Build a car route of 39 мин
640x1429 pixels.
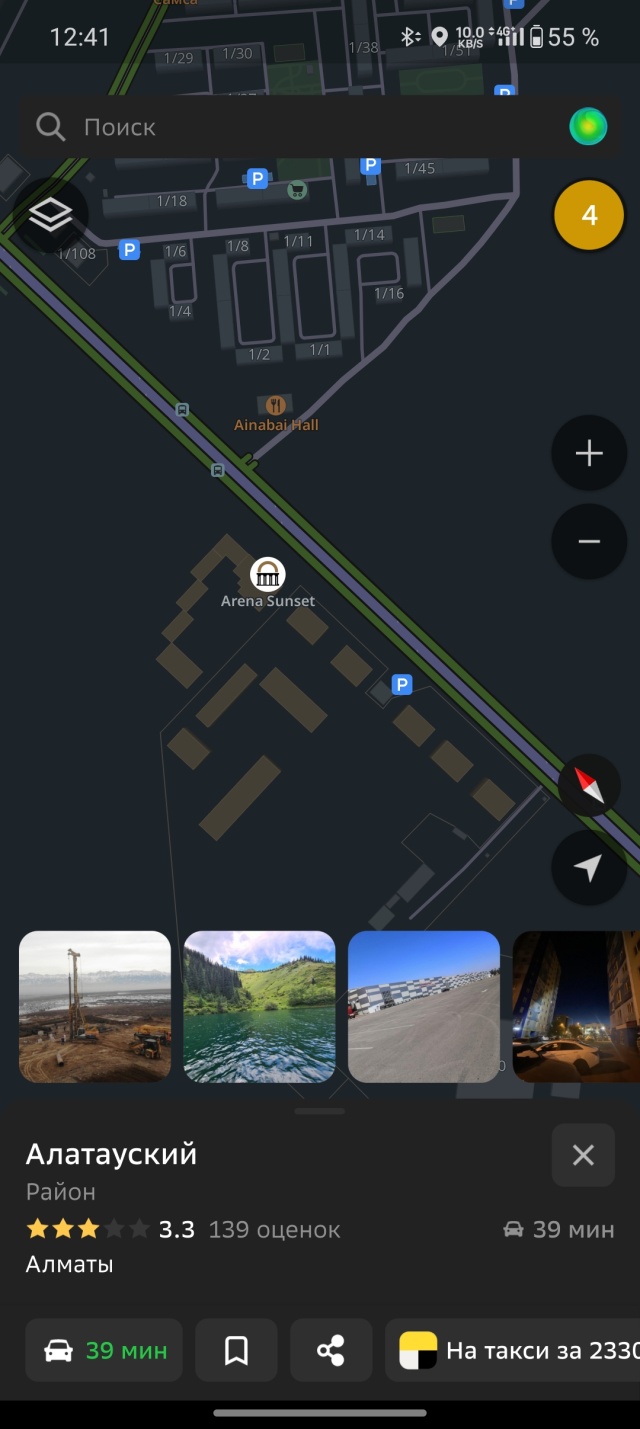[104, 1350]
